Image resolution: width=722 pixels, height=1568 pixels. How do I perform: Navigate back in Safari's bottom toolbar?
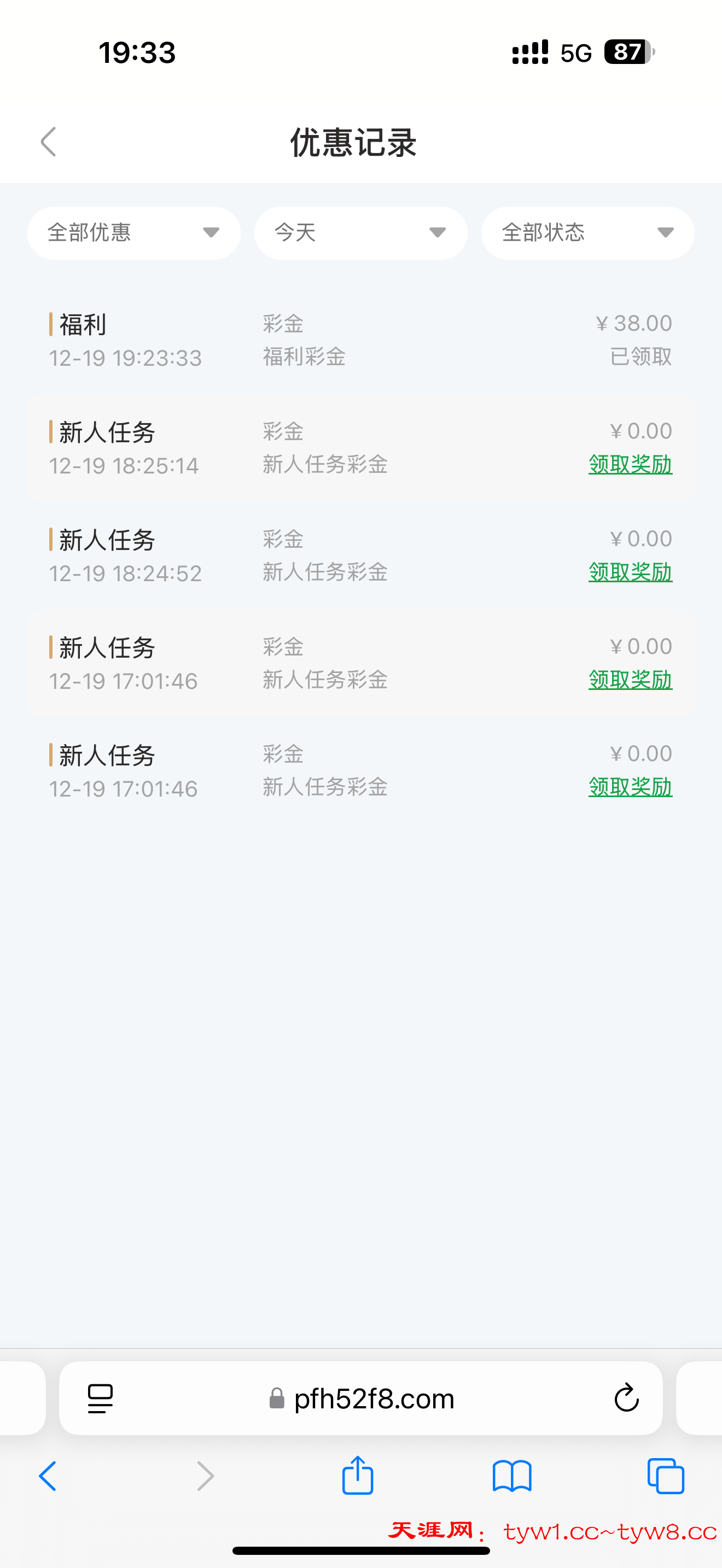click(48, 1476)
